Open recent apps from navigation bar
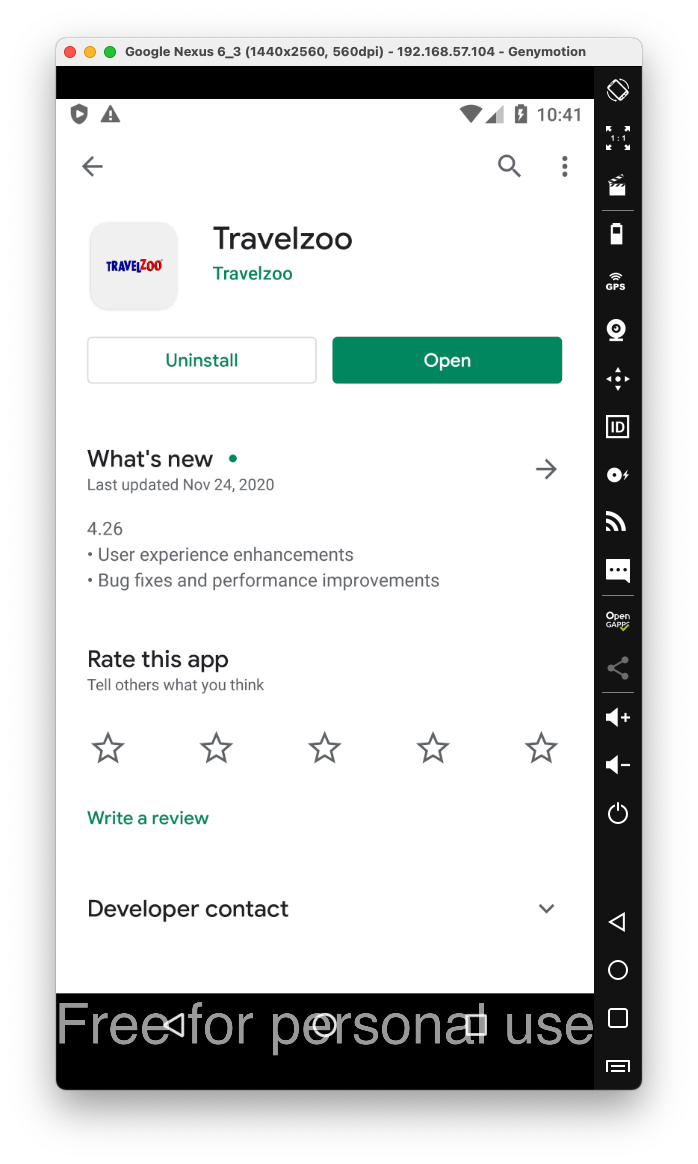The height and width of the screenshot is (1164, 698). pyautogui.click(x=476, y=1024)
